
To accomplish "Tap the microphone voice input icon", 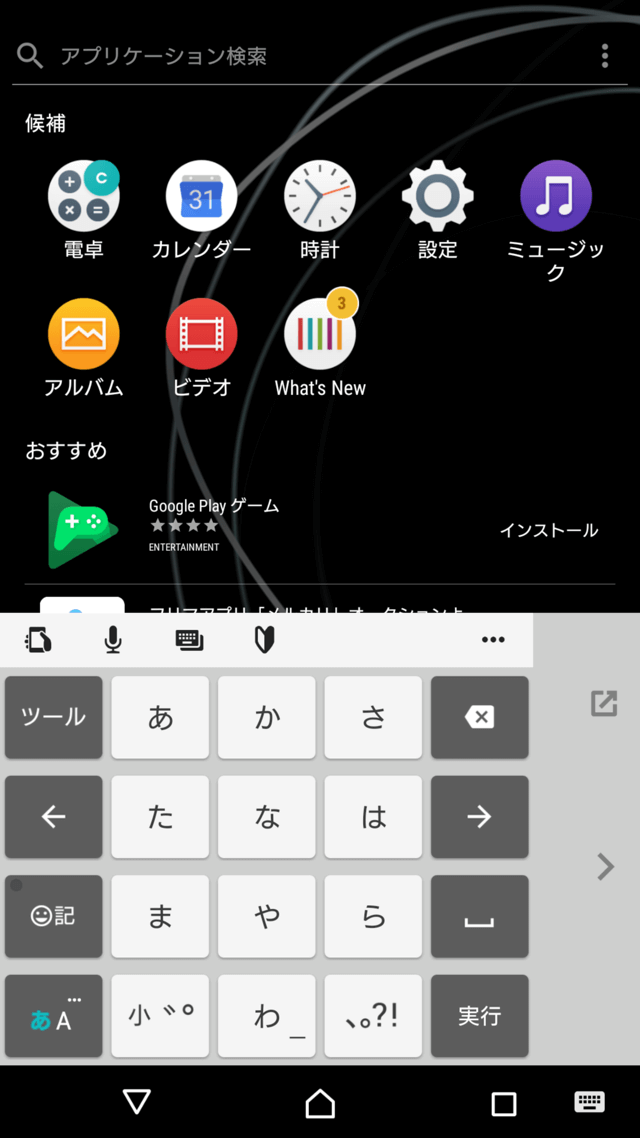I will [x=112, y=639].
